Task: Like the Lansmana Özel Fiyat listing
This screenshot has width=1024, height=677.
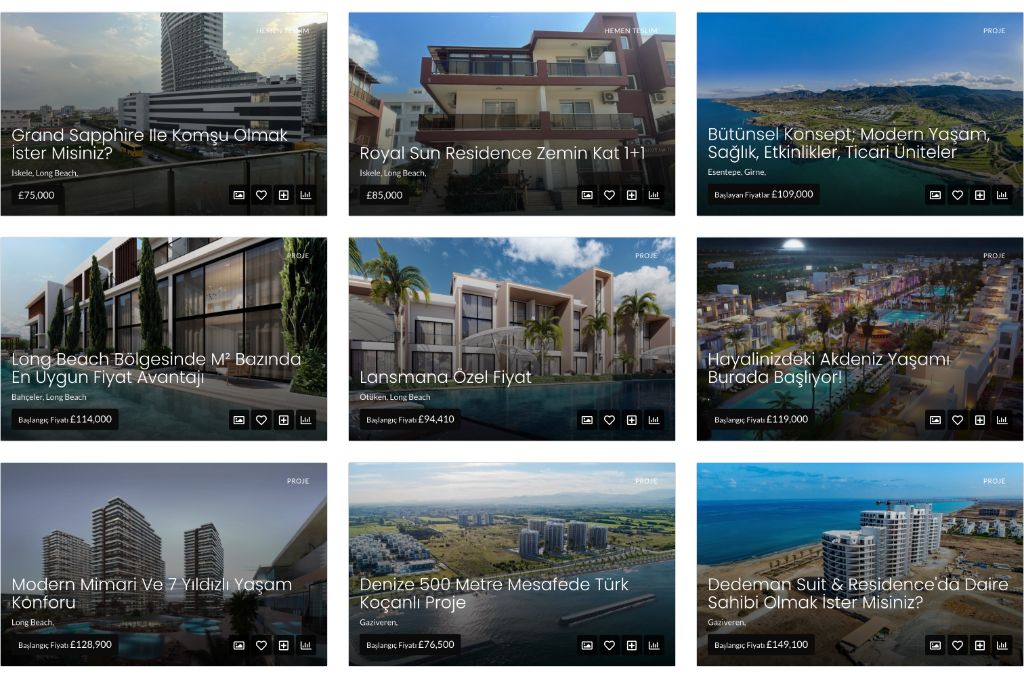Action: coord(609,420)
